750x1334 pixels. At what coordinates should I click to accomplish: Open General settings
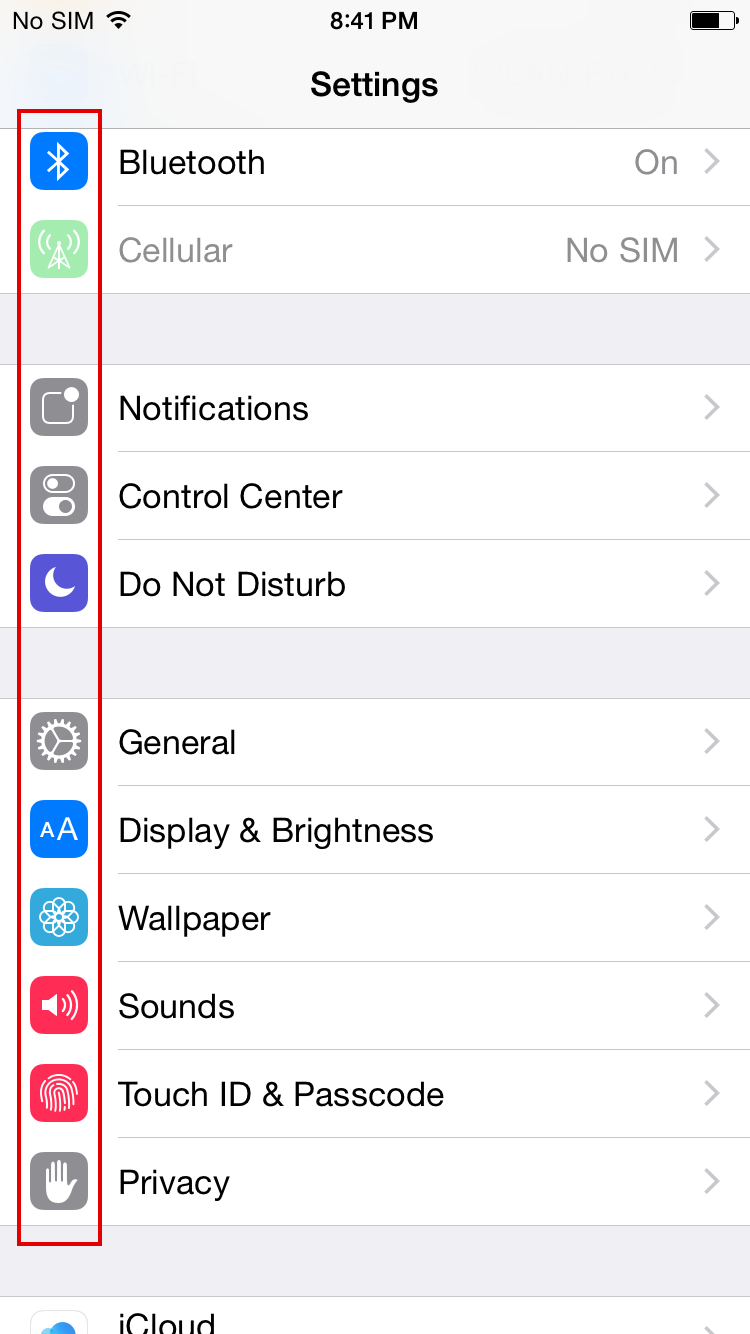[x=375, y=742]
